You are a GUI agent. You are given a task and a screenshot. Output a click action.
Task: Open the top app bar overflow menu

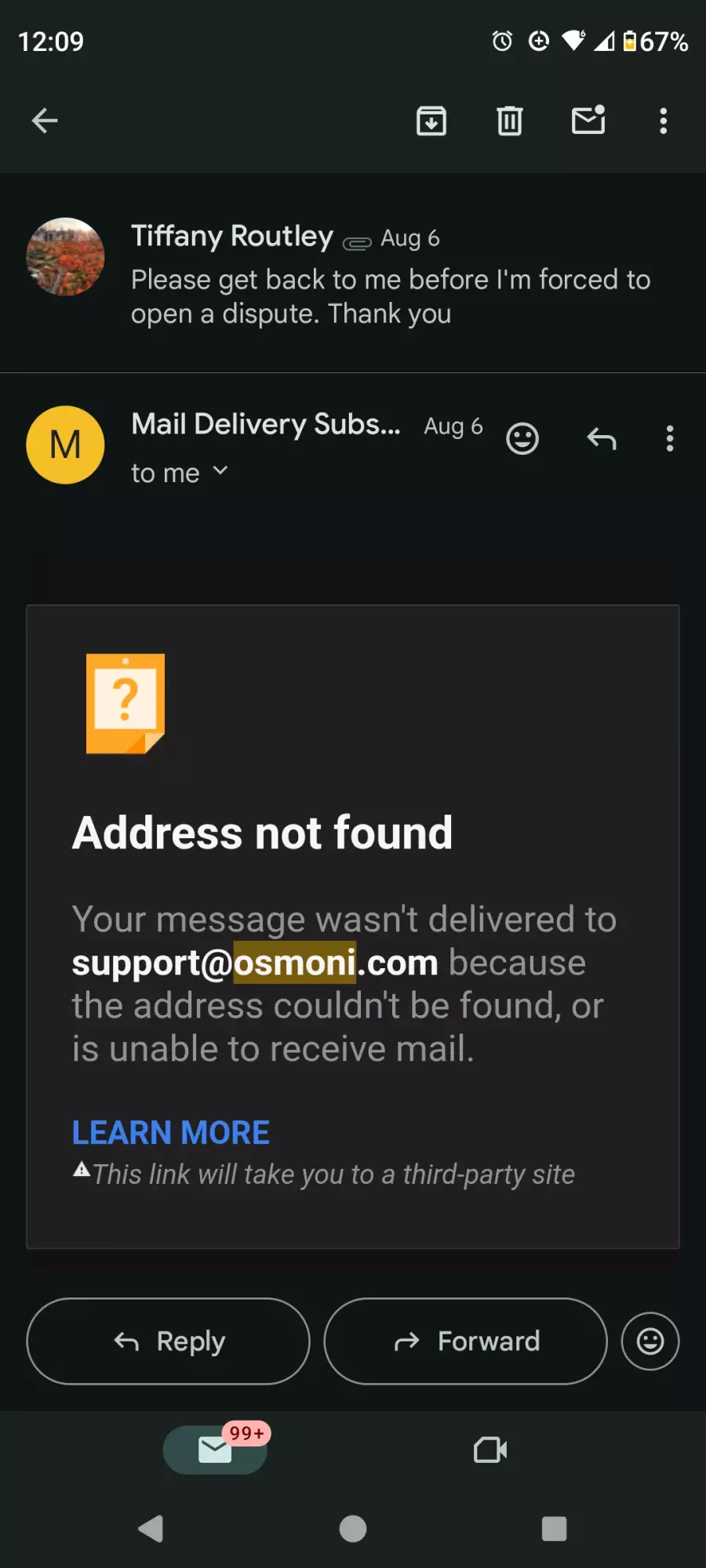[x=664, y=121]
